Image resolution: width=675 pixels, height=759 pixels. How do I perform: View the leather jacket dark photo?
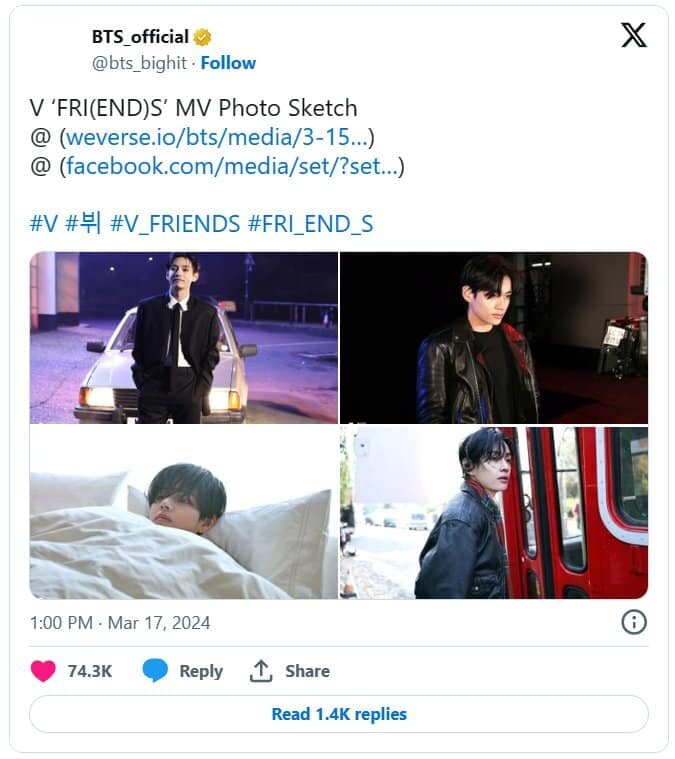coord(493,337)
